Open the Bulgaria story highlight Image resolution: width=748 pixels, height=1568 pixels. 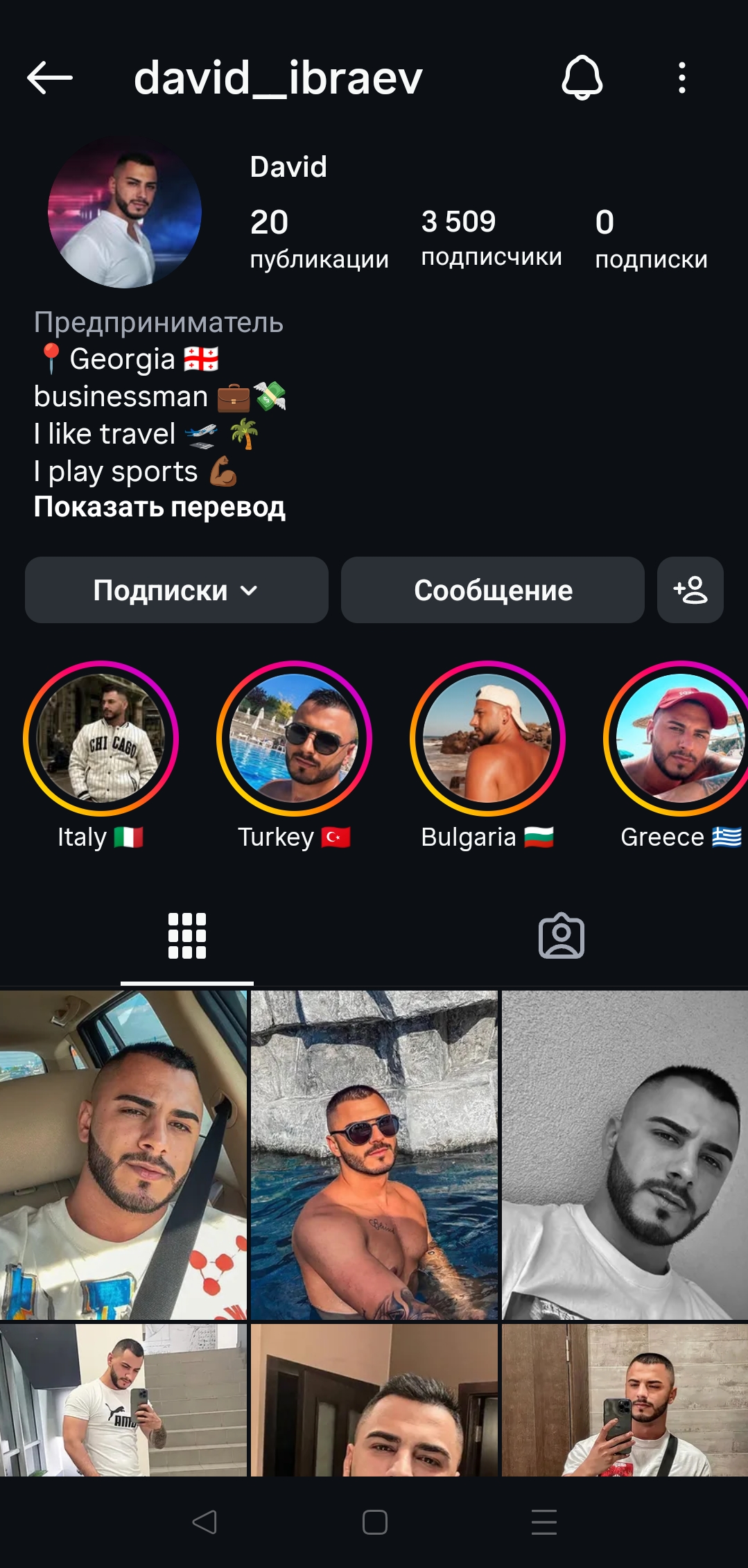coord(487,738)
